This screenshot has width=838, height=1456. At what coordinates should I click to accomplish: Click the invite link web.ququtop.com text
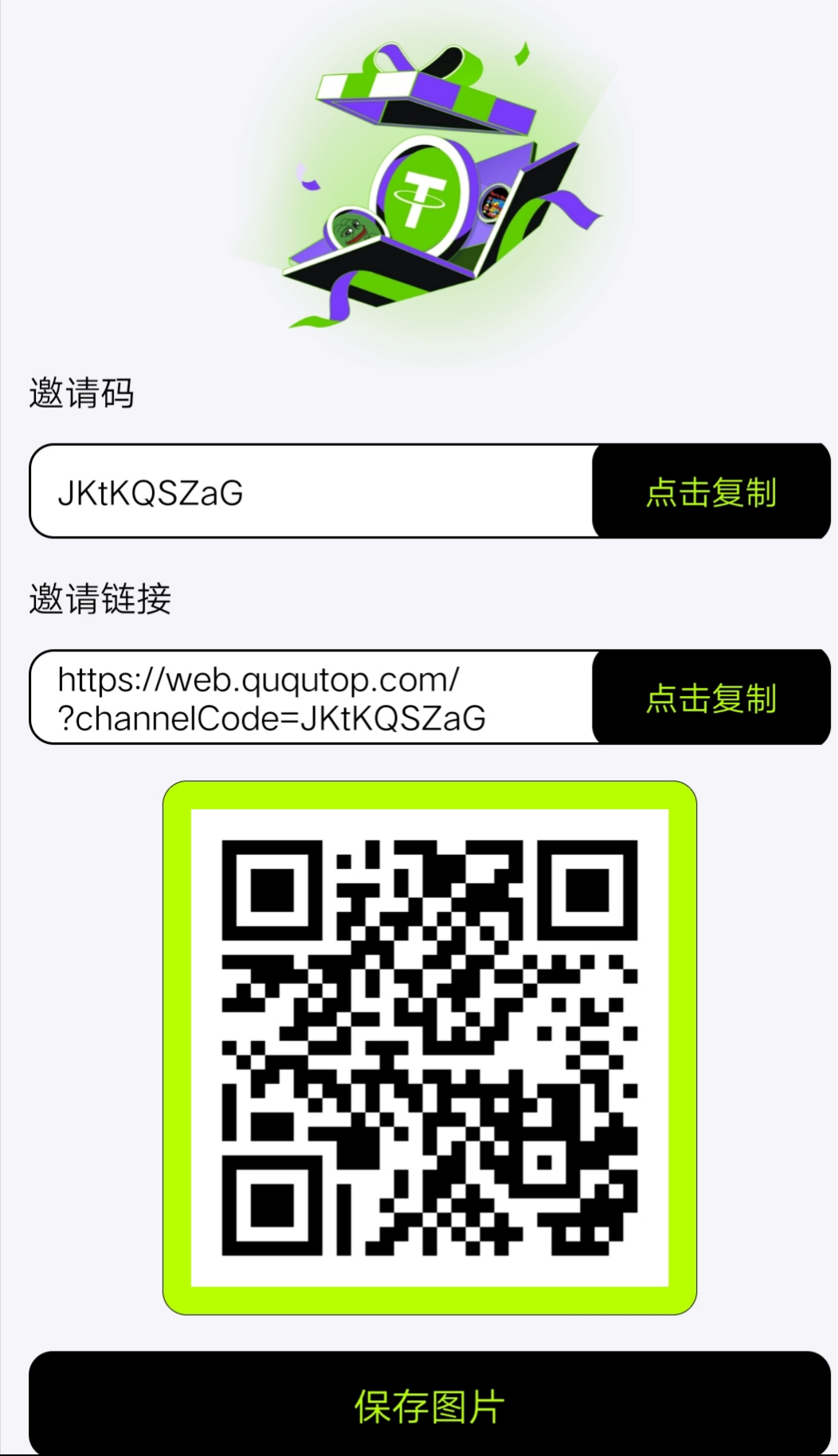click(x=258, y=678)
